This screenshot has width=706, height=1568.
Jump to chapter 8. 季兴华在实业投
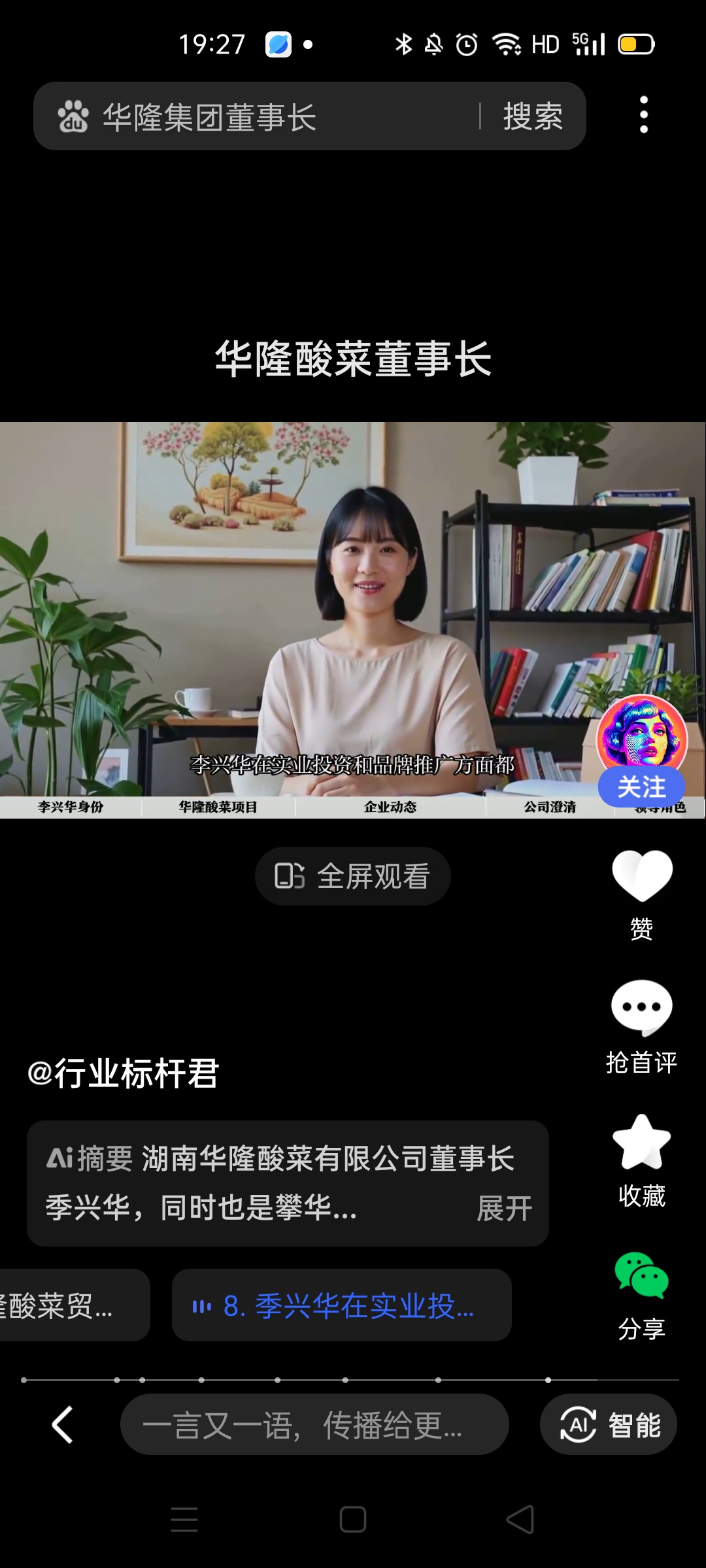[x=341, y=1306]
